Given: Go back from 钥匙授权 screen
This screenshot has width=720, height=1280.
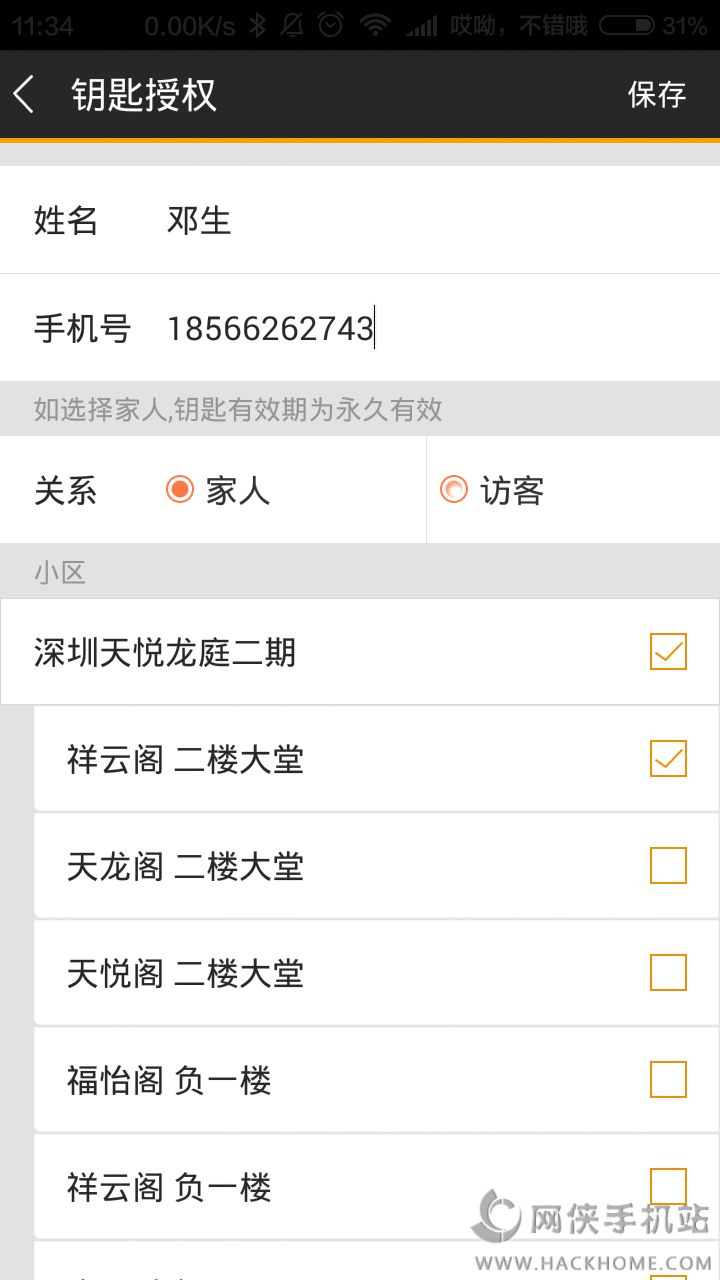Looking at the screenshot, I should click(x=26, y=95).
